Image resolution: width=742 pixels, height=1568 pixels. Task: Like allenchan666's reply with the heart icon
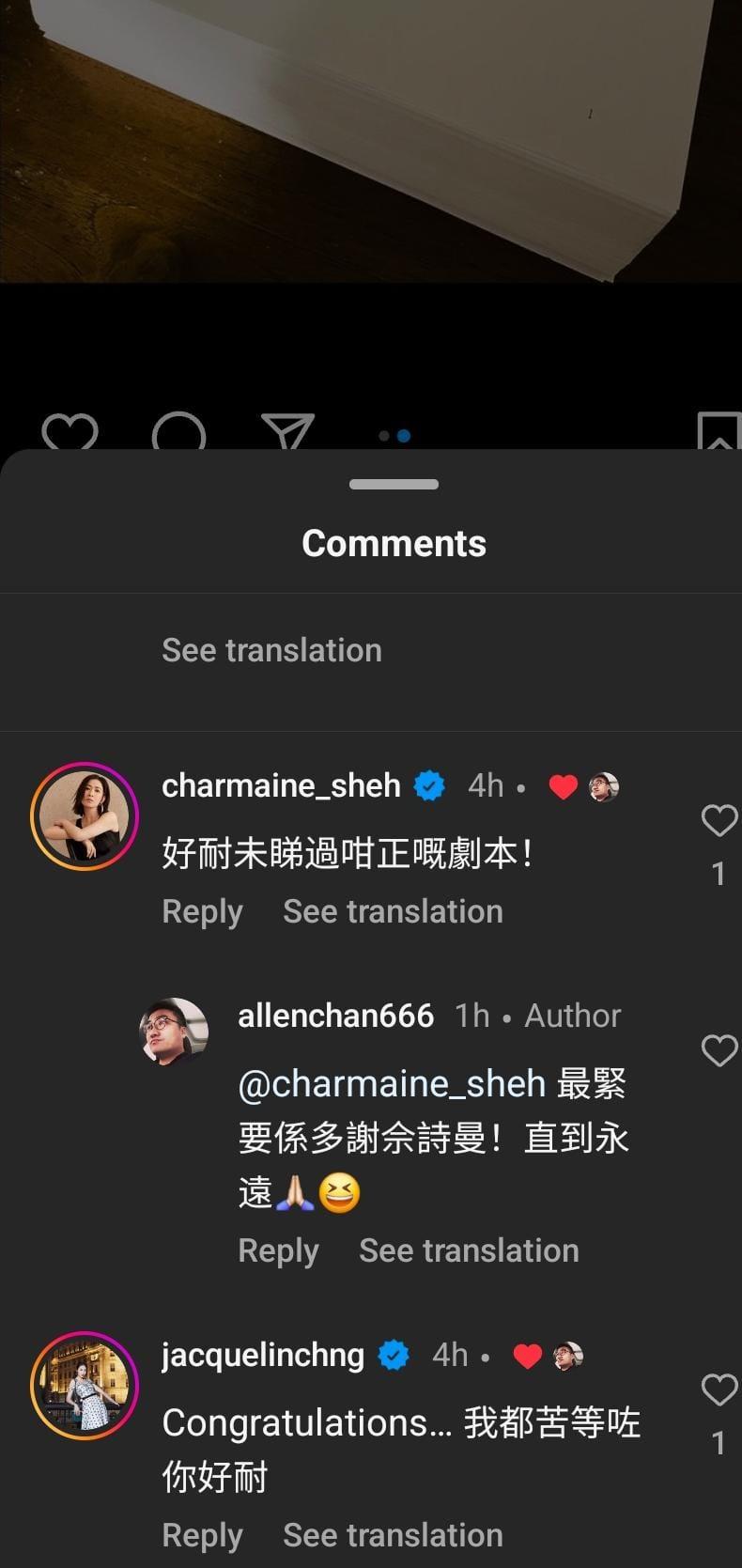pos(719,1050)
